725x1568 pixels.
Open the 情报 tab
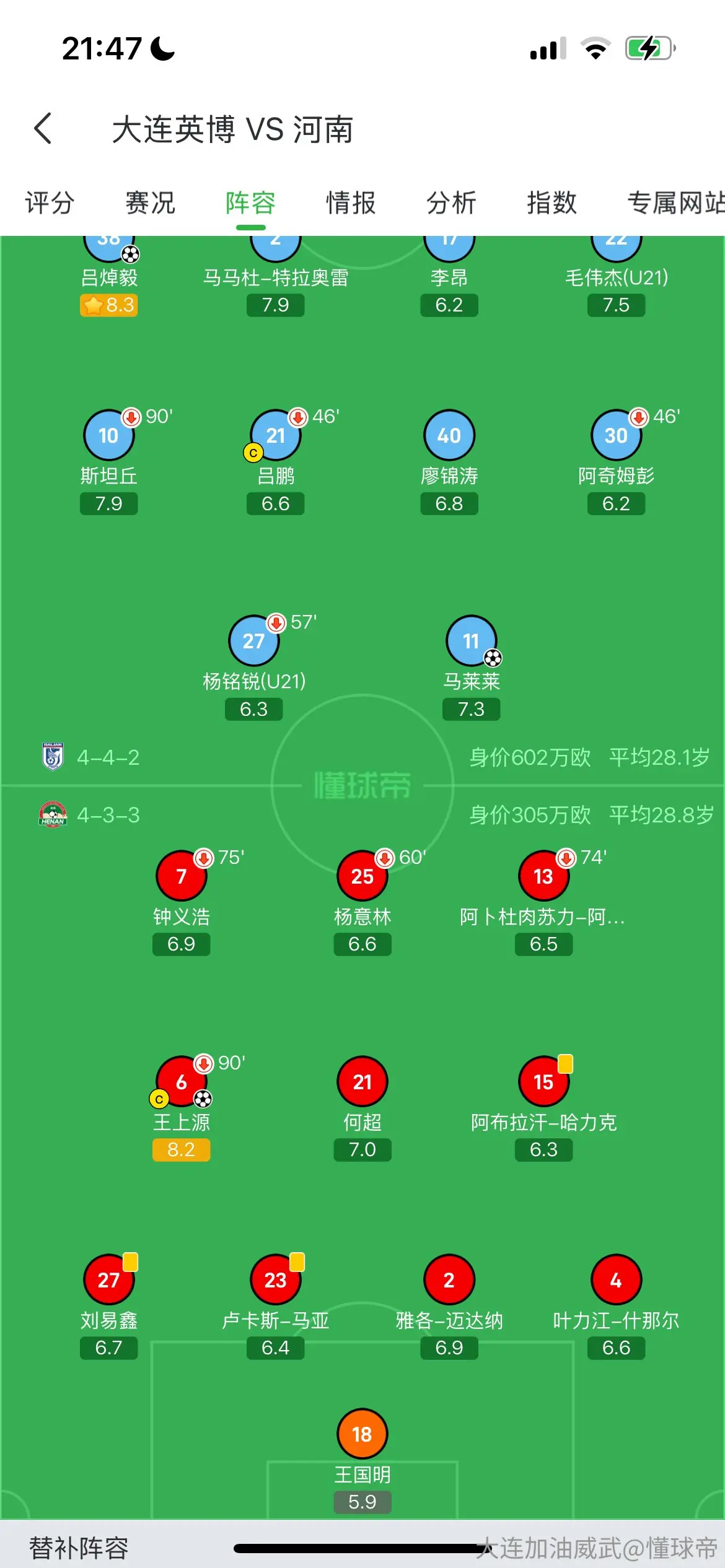click(351, 203)
